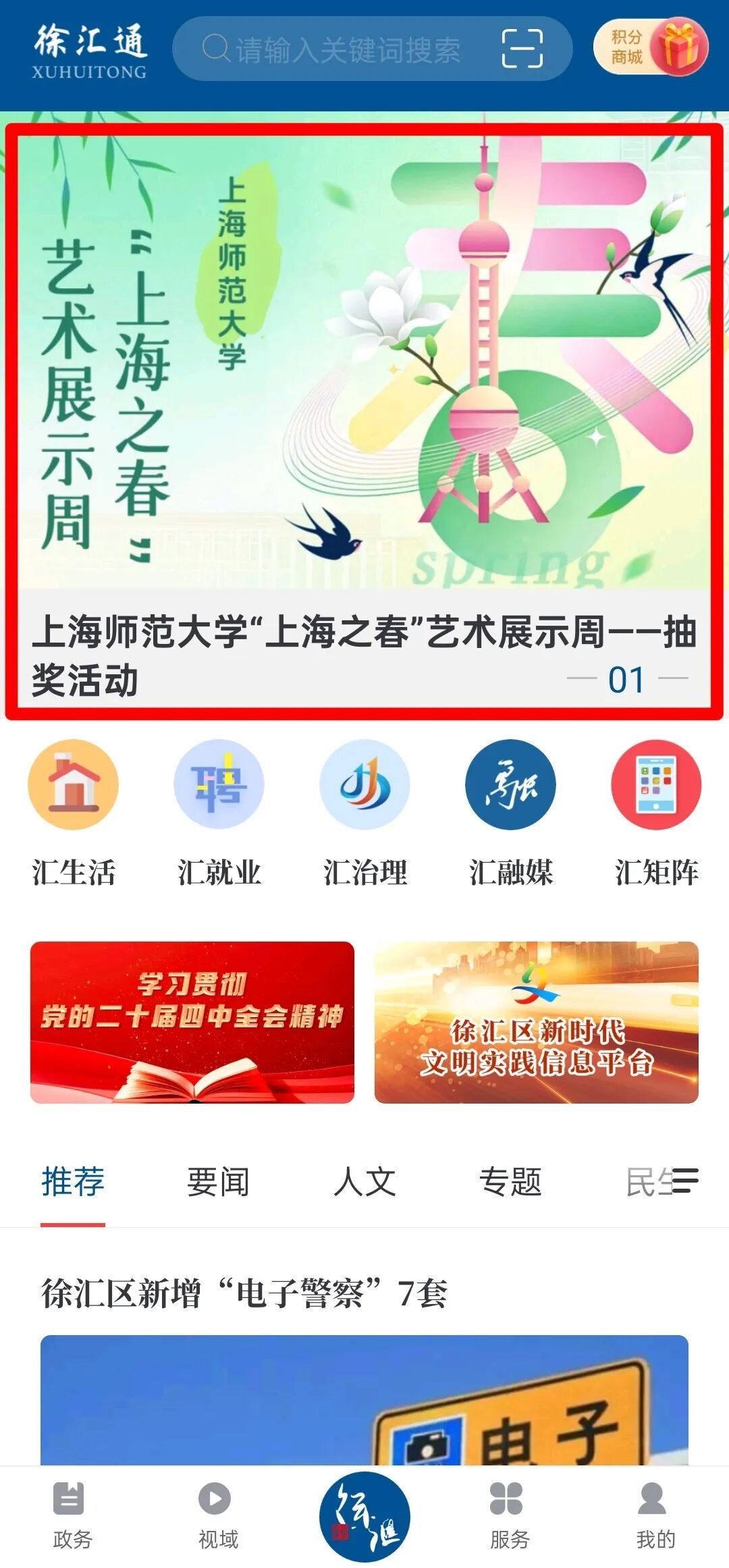Screen dimensions: 729x1568
Task: Go to the 我的 bottom tab
Action: coord(655,1515)
